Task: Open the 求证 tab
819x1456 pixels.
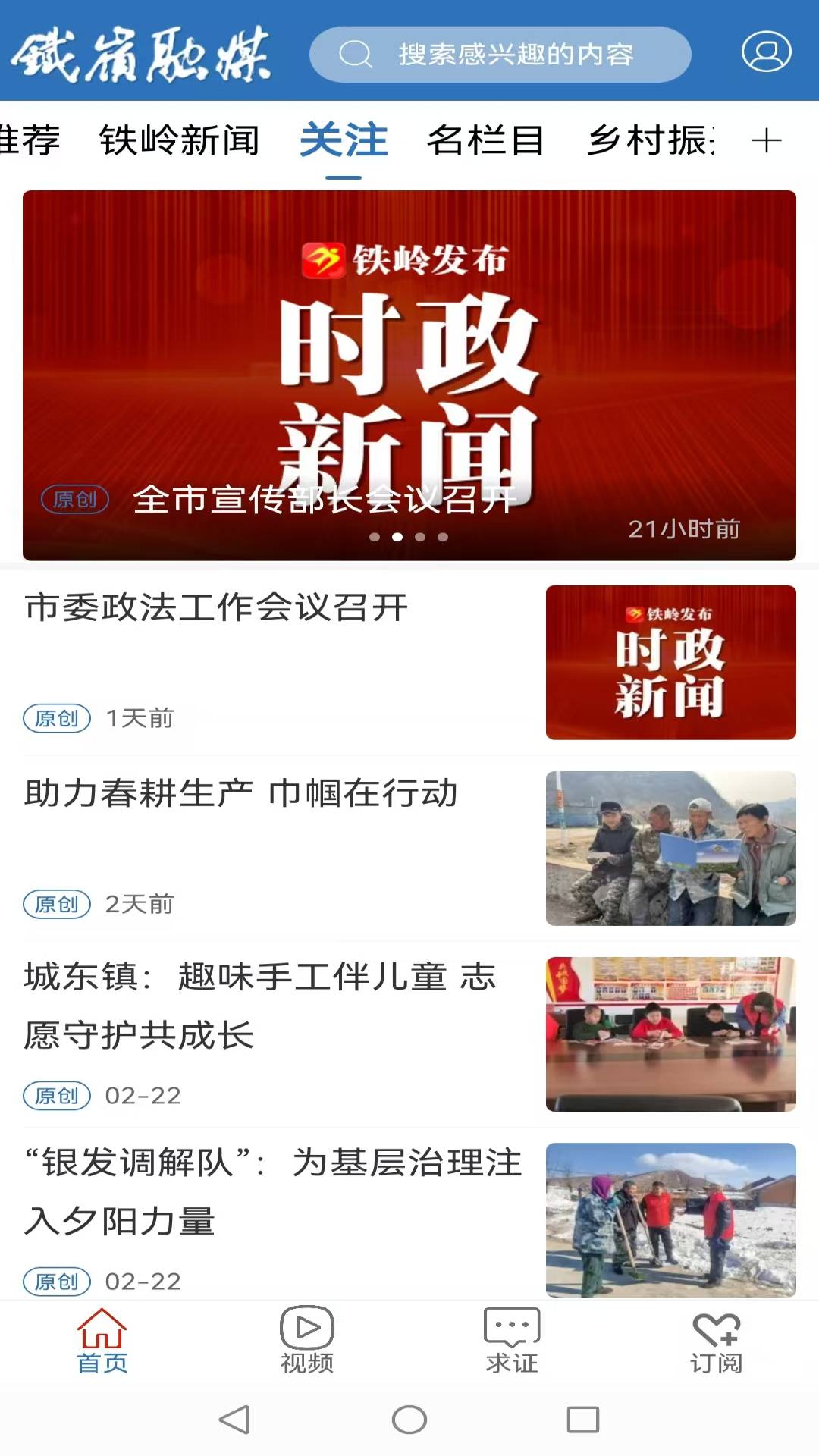Action: pyautogui.click(x=512, y=1341)
